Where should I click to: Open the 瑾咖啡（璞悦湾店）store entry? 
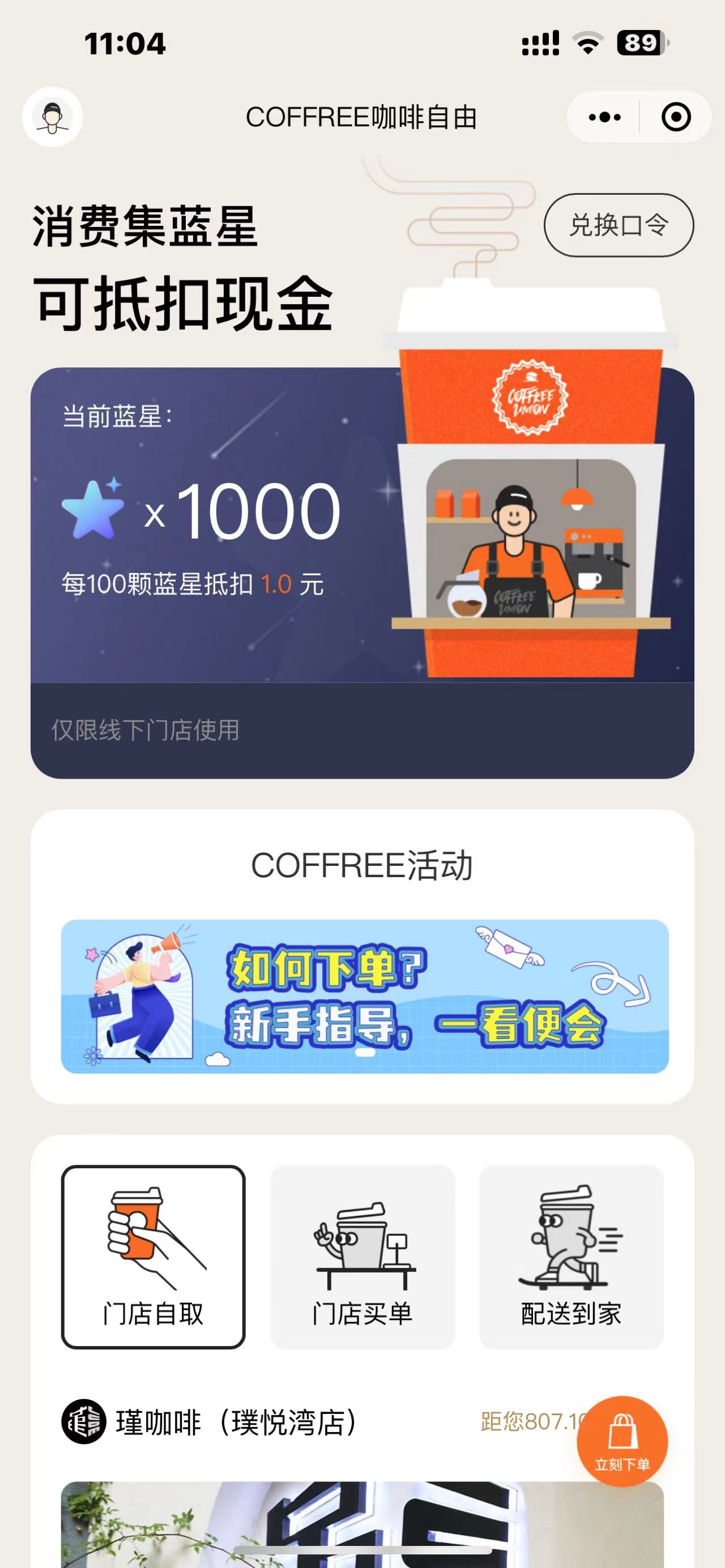(x=237, y=1422)
